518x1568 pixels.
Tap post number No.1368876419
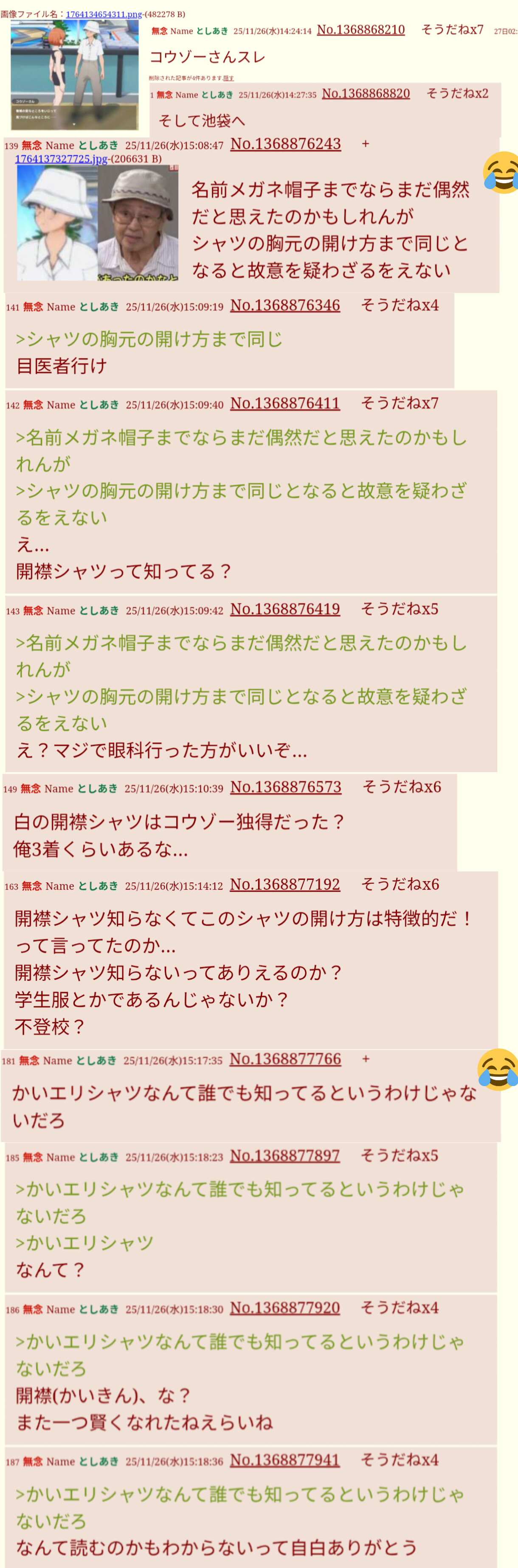coord(284,609)
